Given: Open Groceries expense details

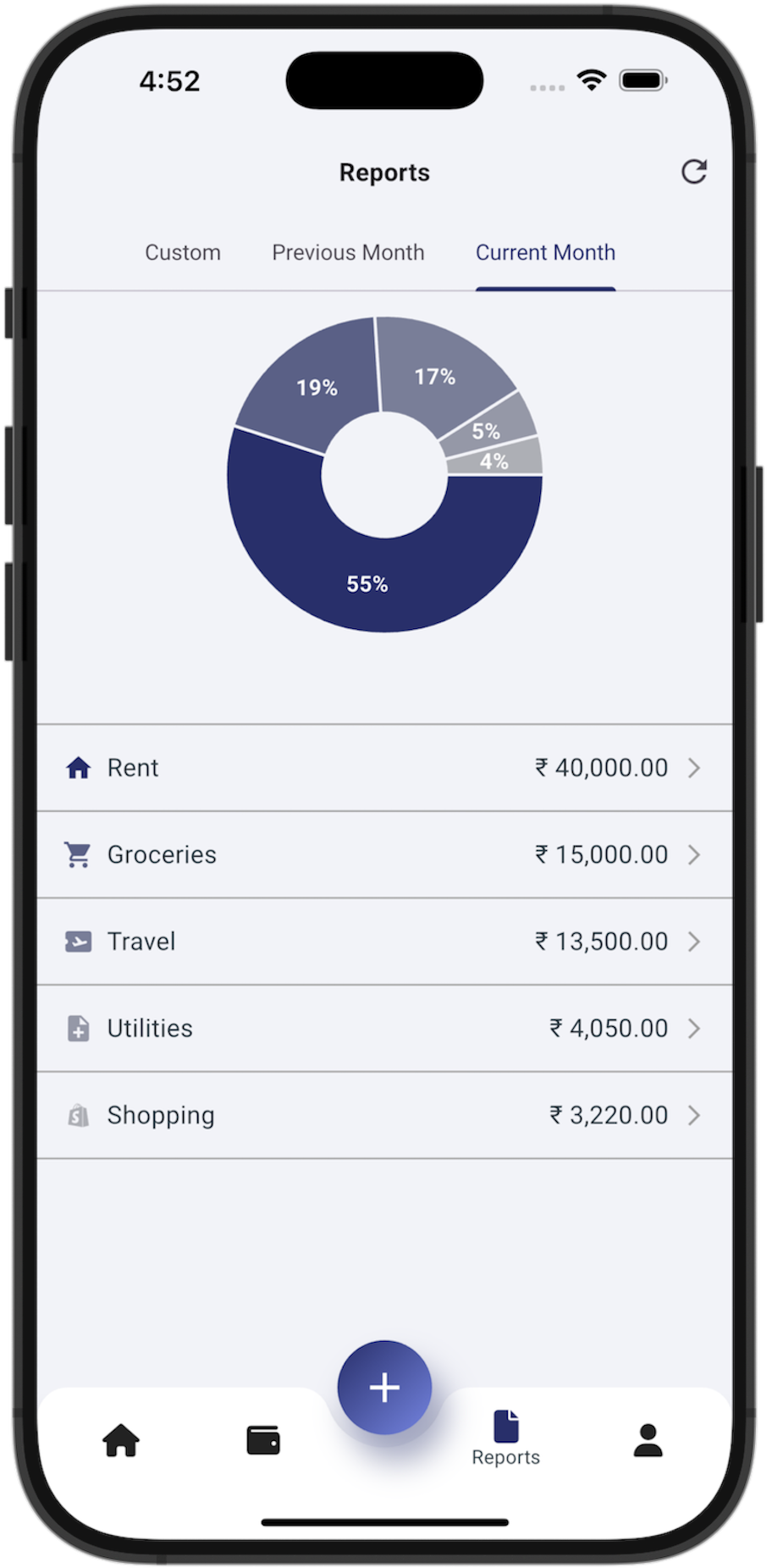Looking at the screenshot, I should [x=384, y=855].
